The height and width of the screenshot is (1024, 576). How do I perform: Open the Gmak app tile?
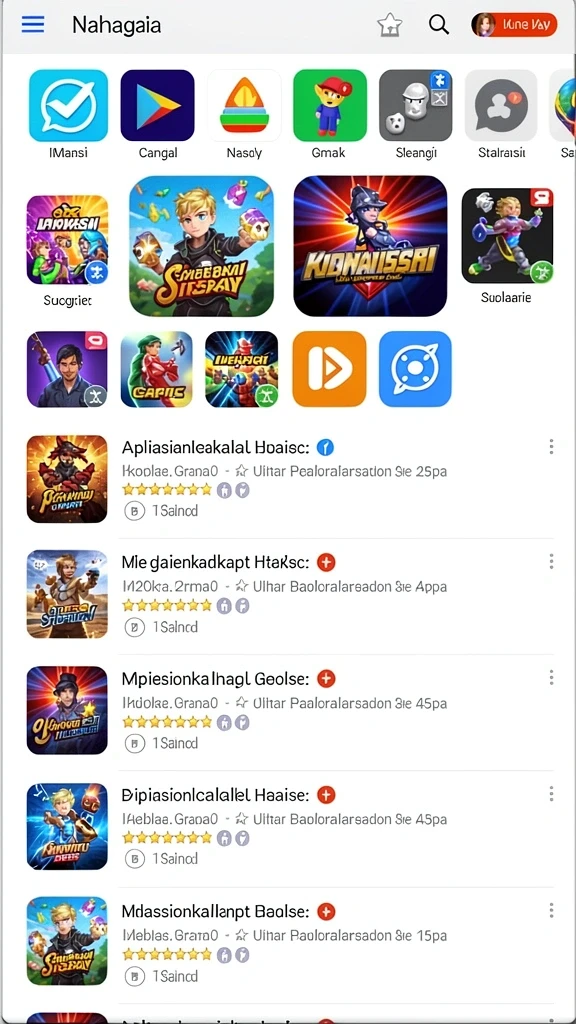330,105
